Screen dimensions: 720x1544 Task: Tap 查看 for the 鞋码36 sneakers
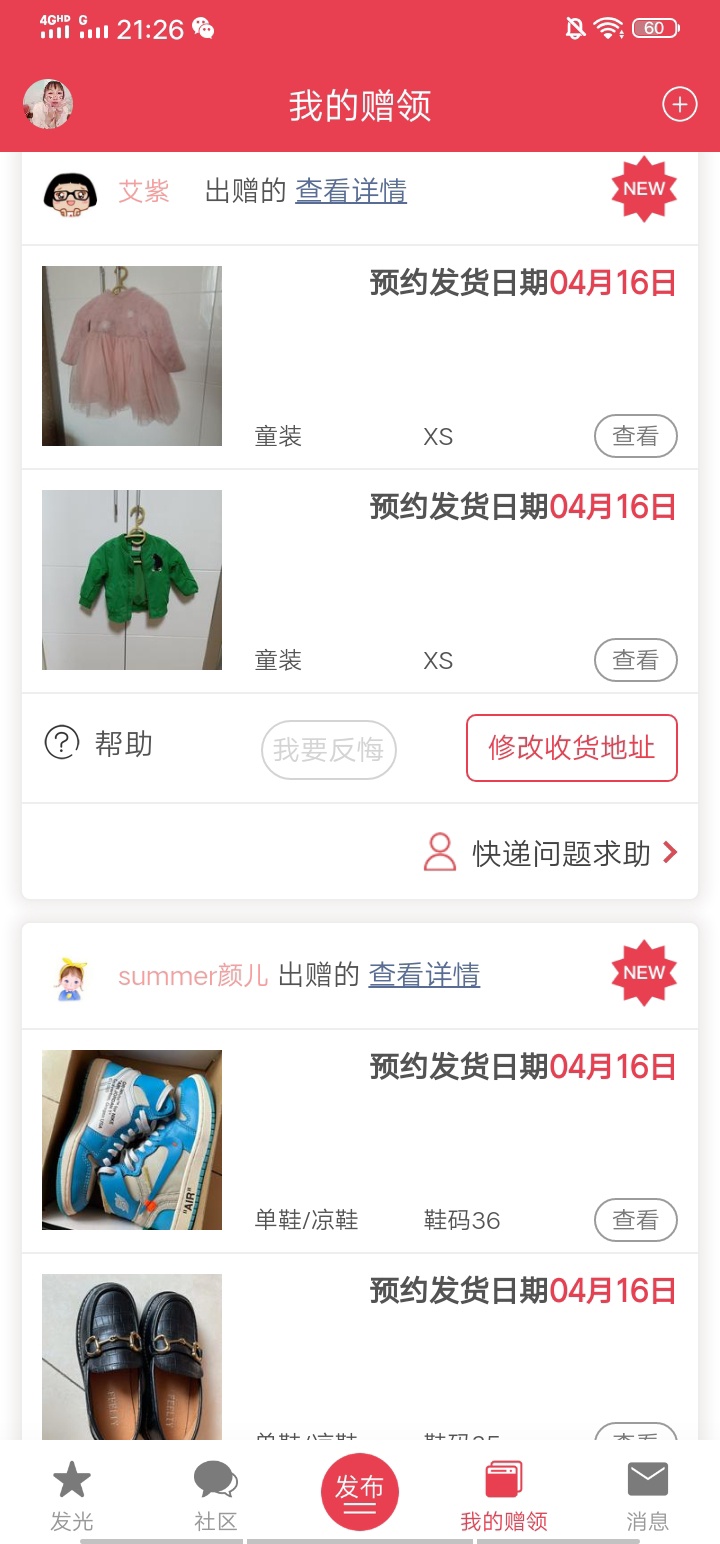tap(635, 1220)
